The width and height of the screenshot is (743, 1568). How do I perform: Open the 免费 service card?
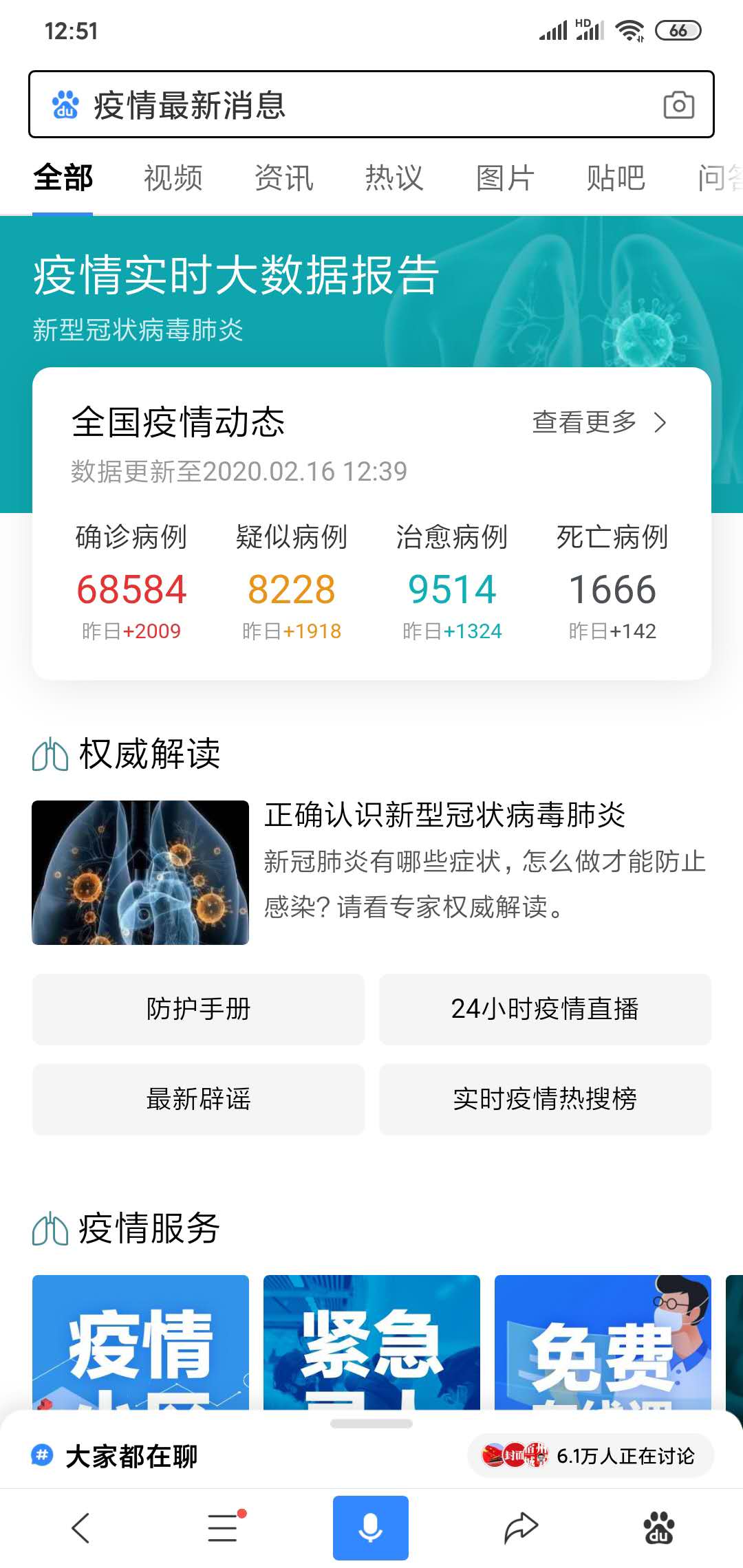603,1341
